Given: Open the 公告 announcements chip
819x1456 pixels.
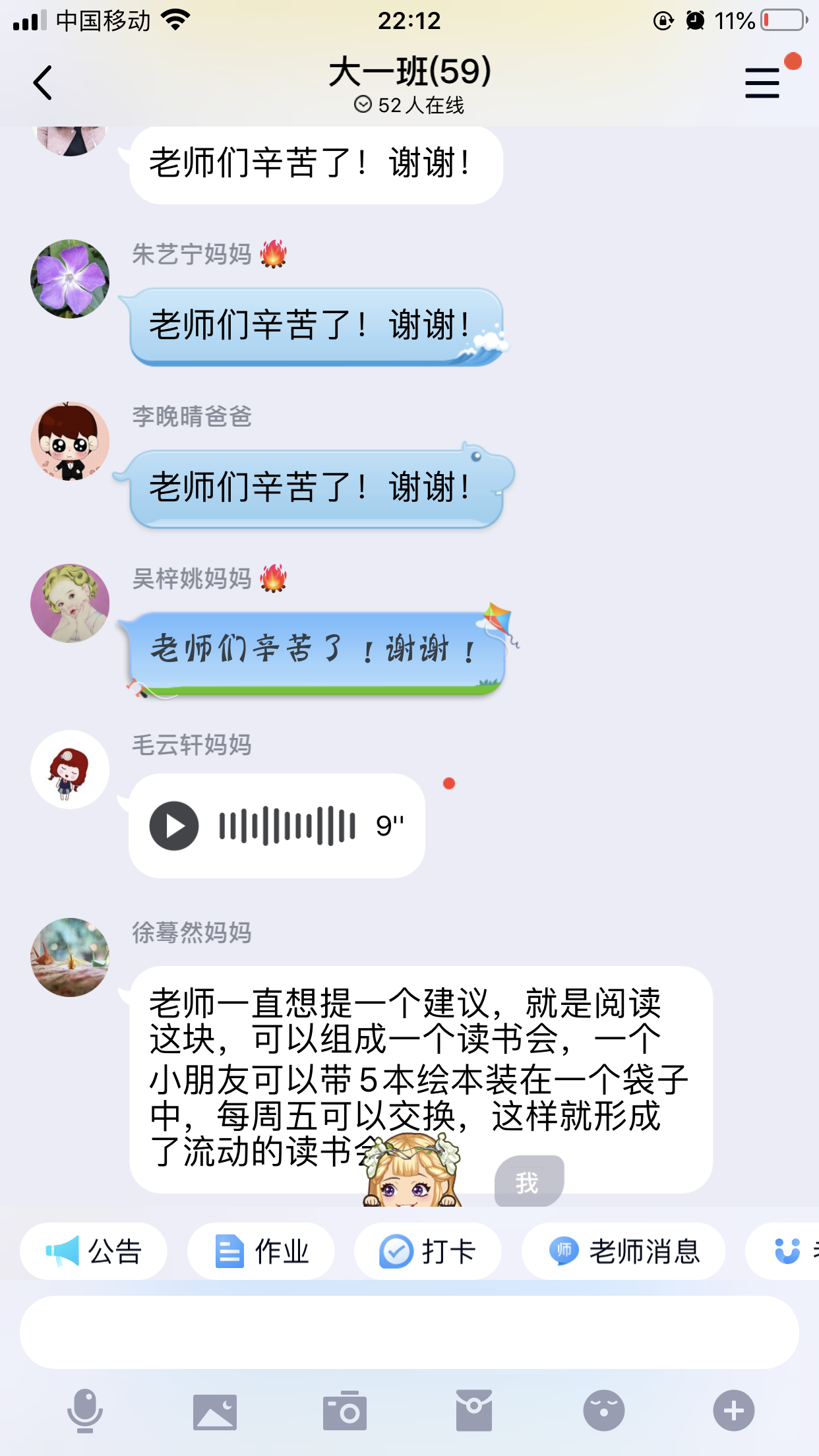Looking at the screenshot, I should pos(94,1251).
